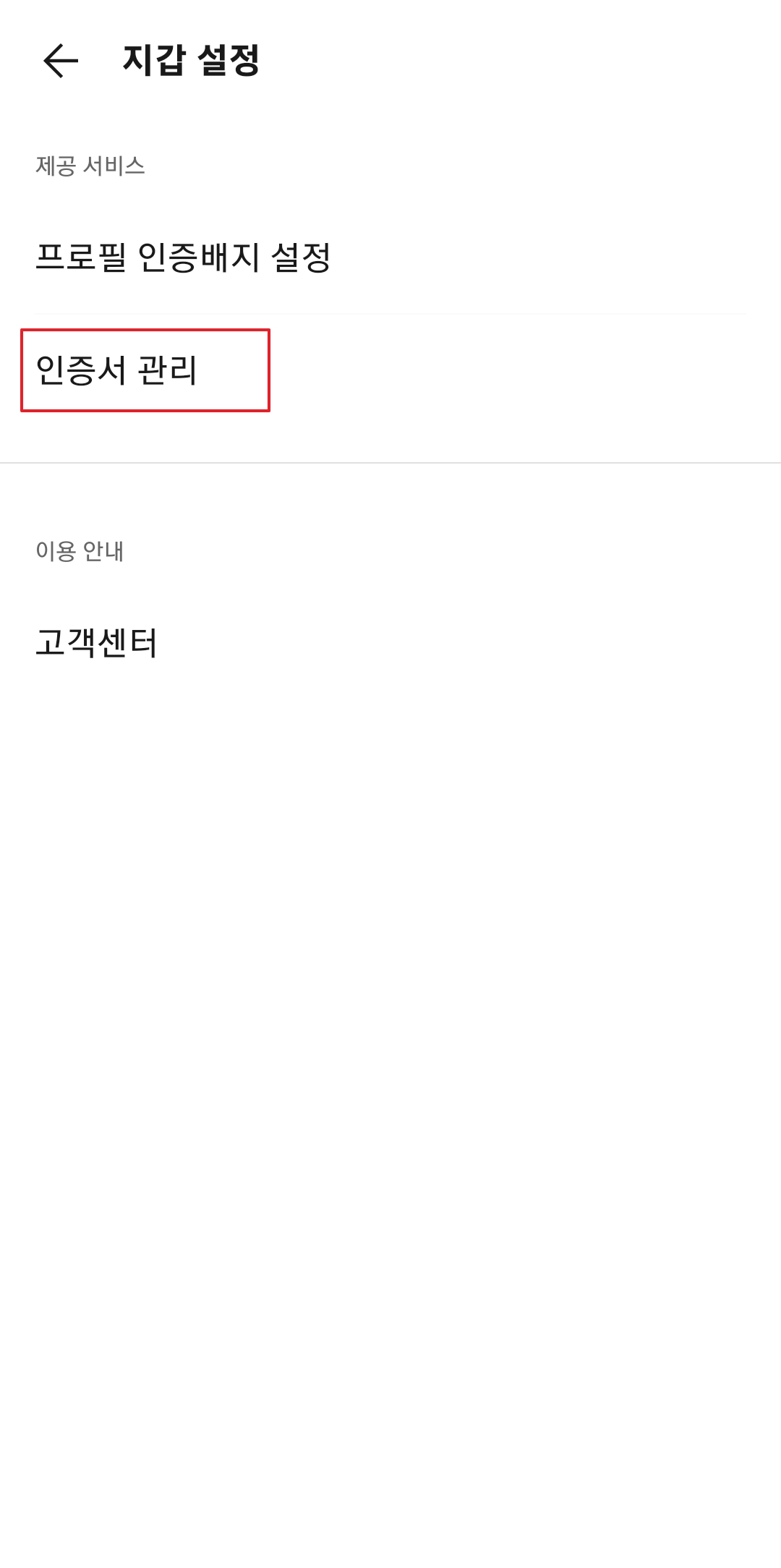Screen dimensions: 781x1568
Task: Tap inside the red highlighted box
Action: point(145,369)
